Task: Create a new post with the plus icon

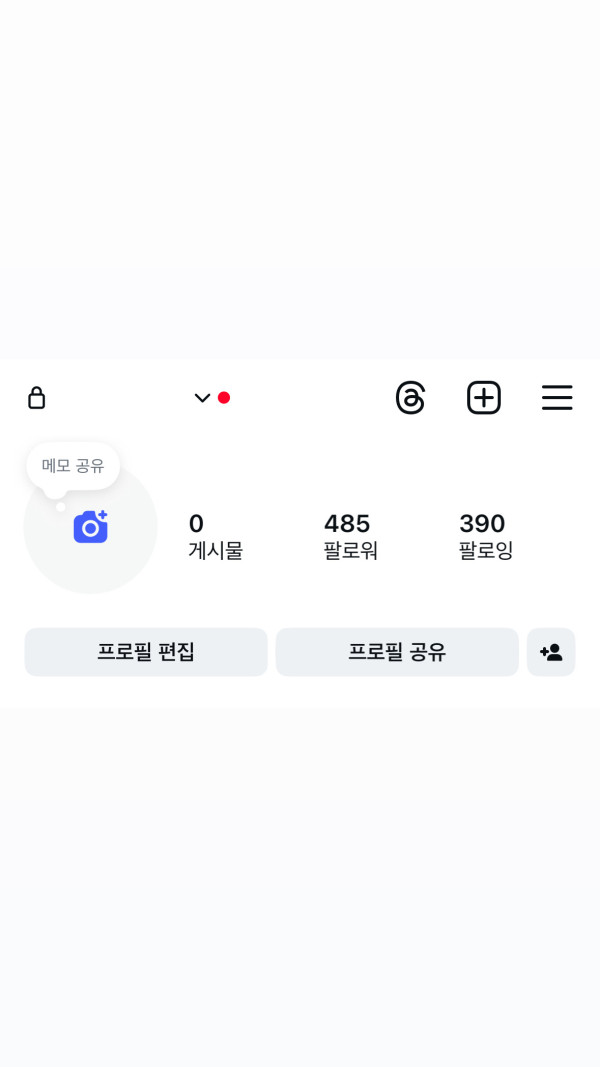Action: coord(484,398)
